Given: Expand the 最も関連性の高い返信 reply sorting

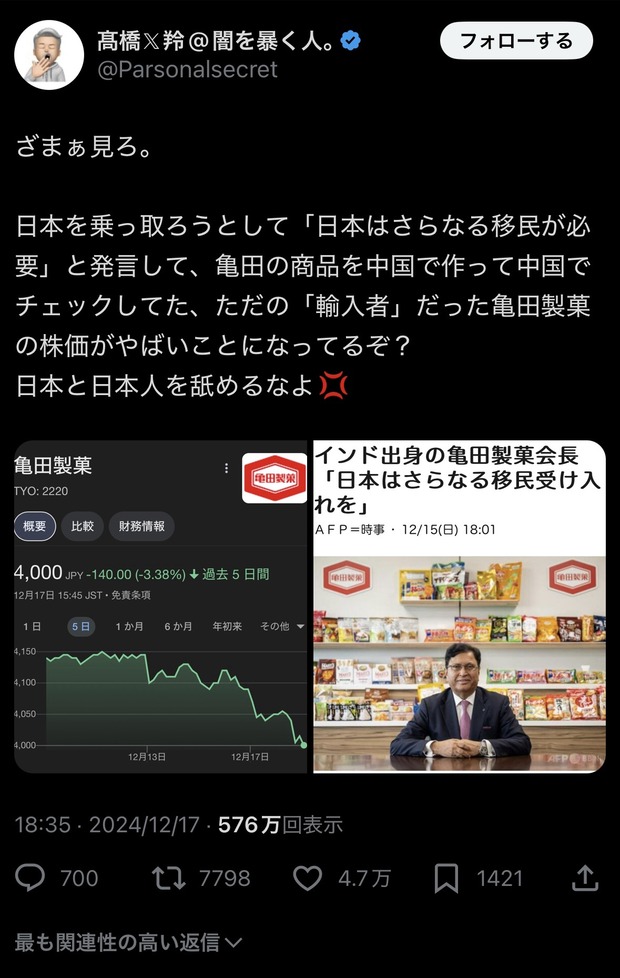Looking at the screenshot, I should pos(129,942).
